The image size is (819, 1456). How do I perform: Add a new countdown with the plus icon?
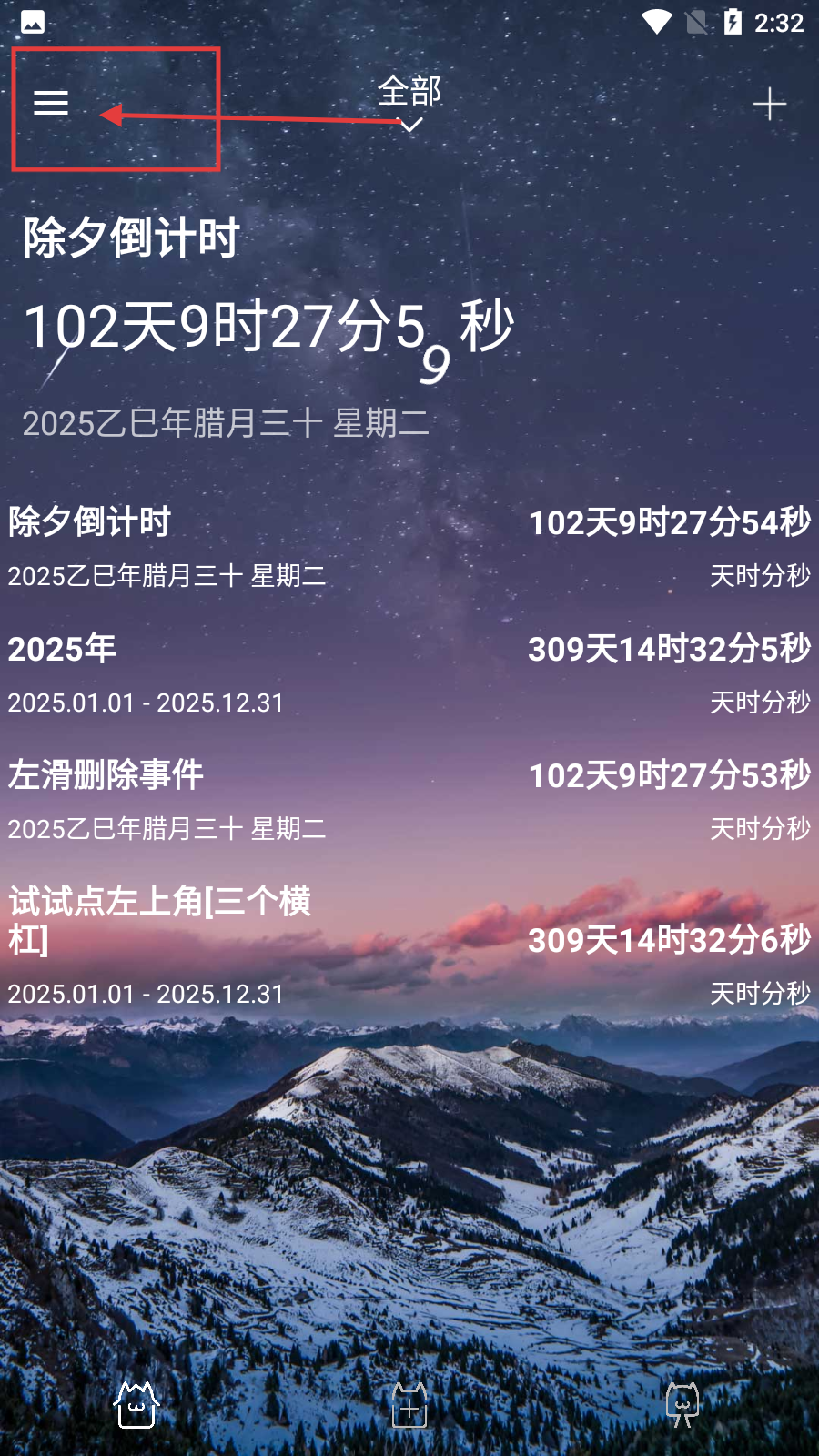(769, 105)
